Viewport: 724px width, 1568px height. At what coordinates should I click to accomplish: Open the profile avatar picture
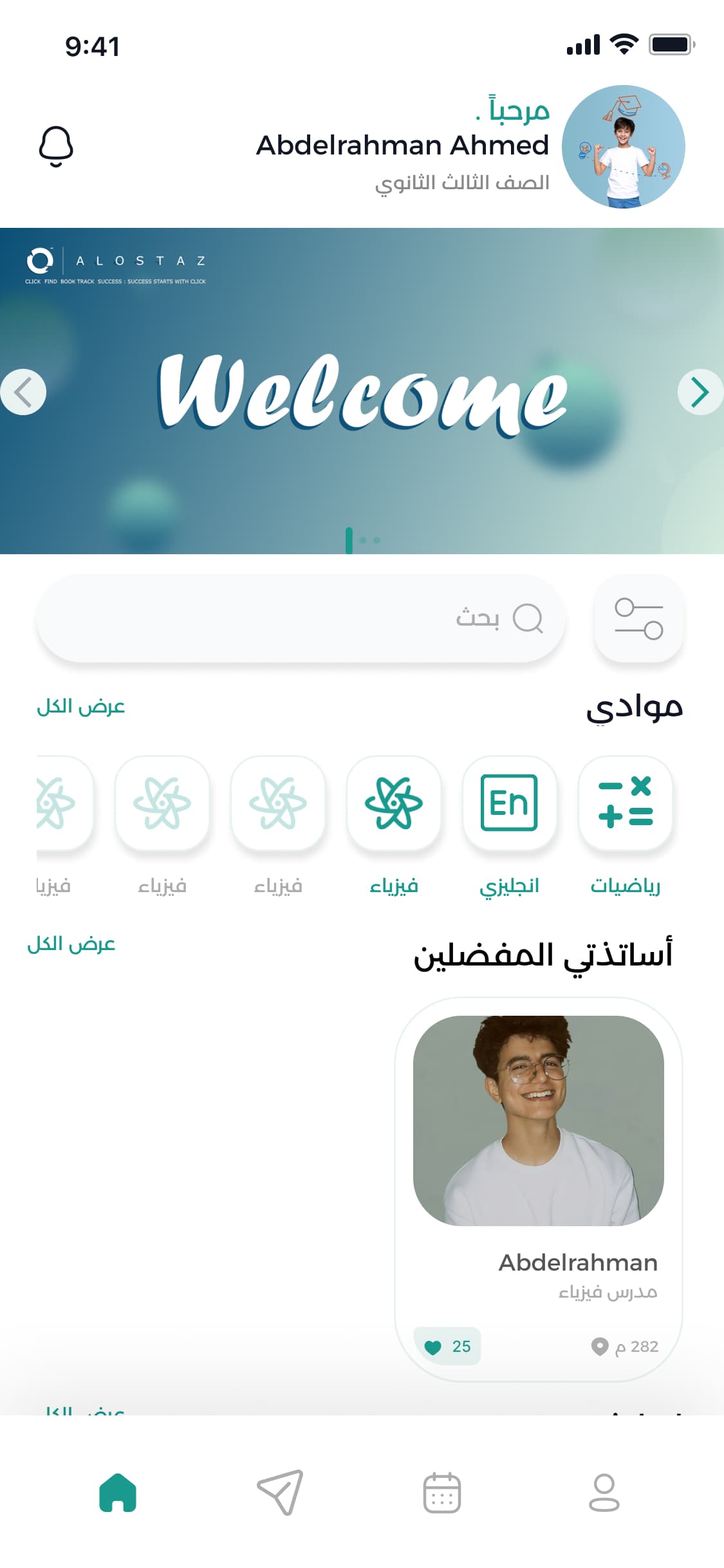click(x=623, y=147)
